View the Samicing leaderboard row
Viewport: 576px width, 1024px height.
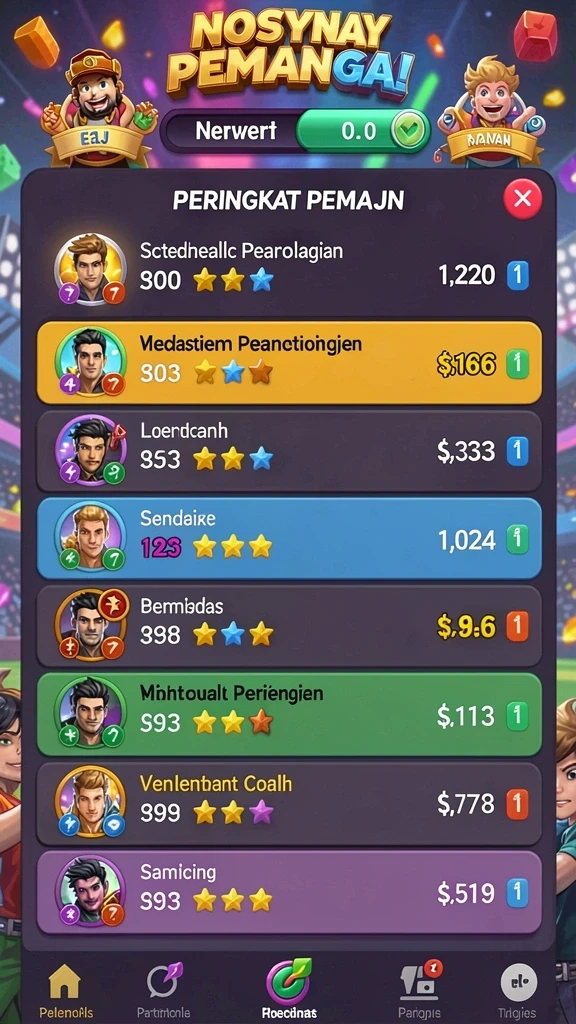pos(289,892)
